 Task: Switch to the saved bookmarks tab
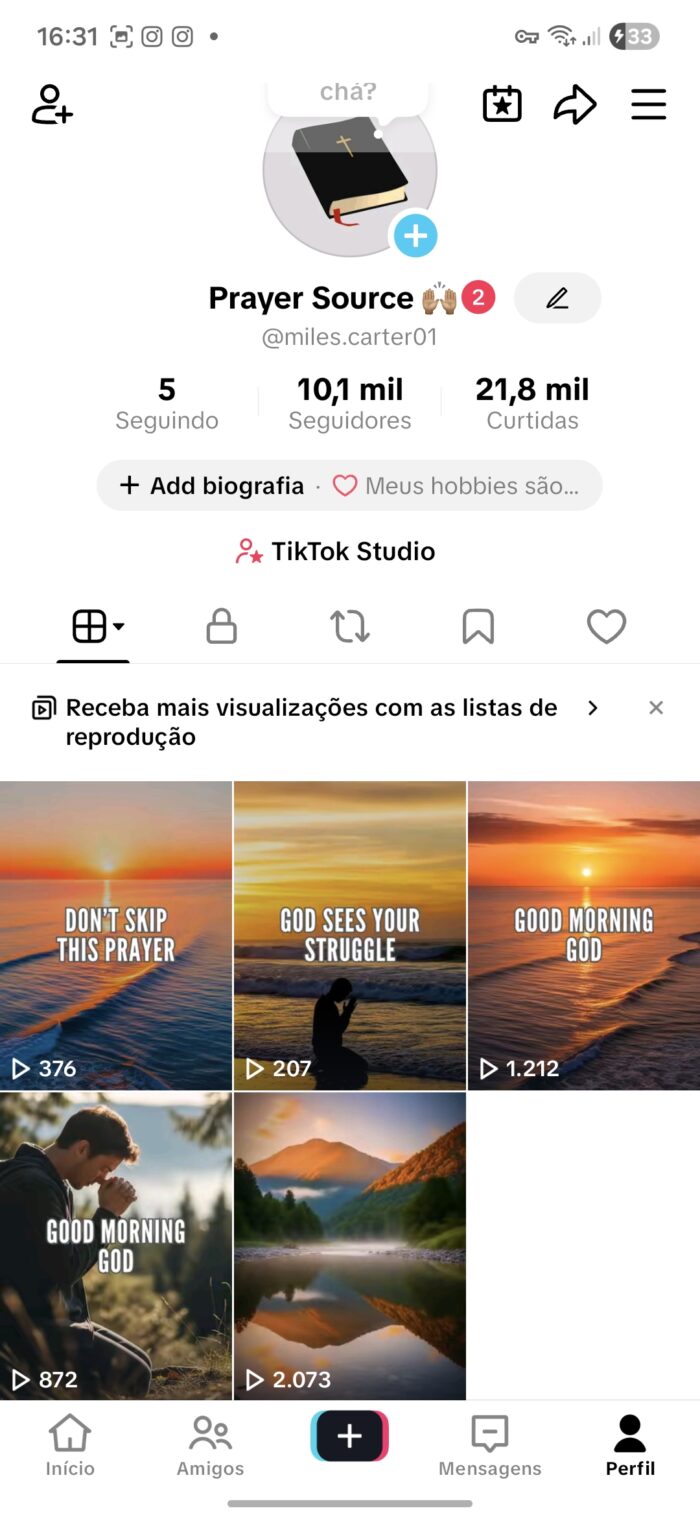click(478, 627)
